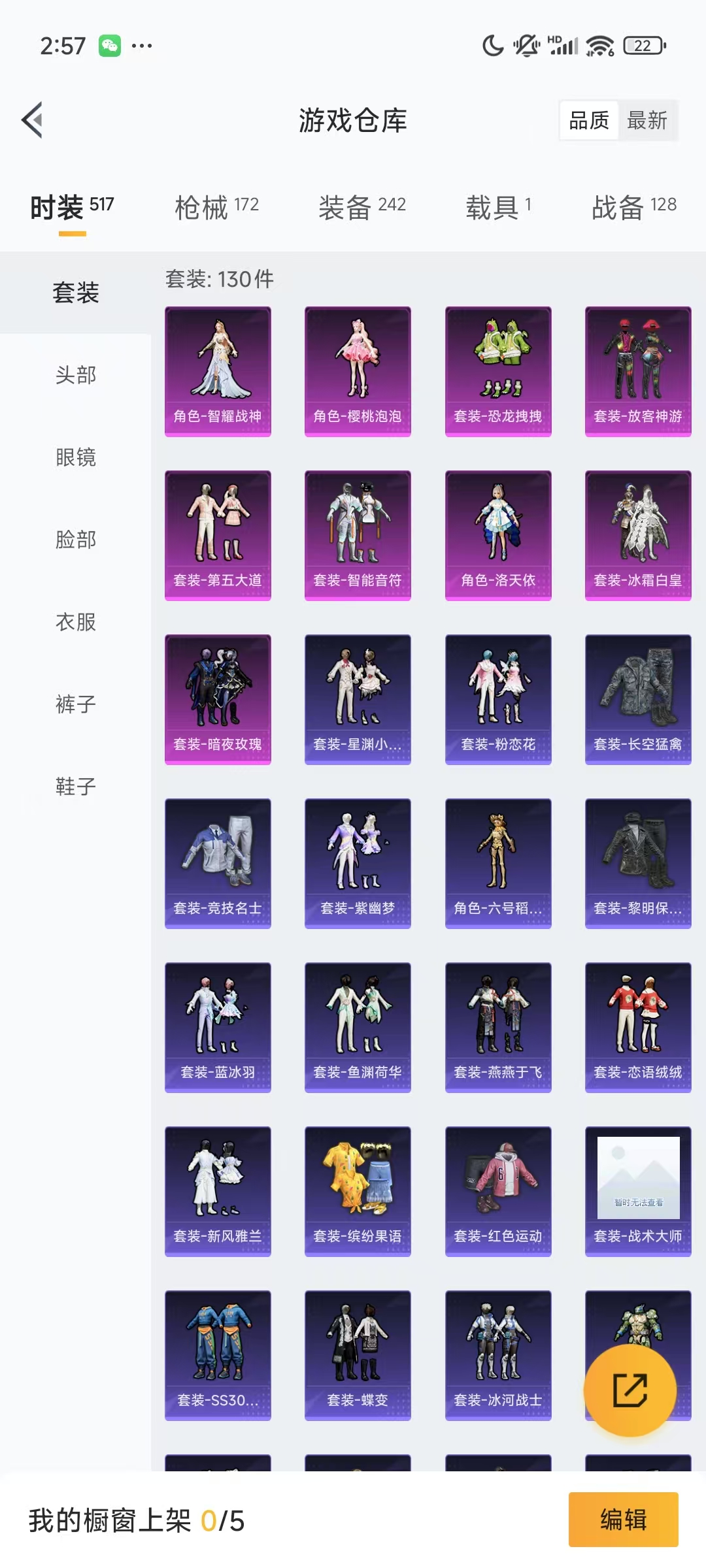Select the 裤子 category
706x1568 pixels.
tap(76, 704)
